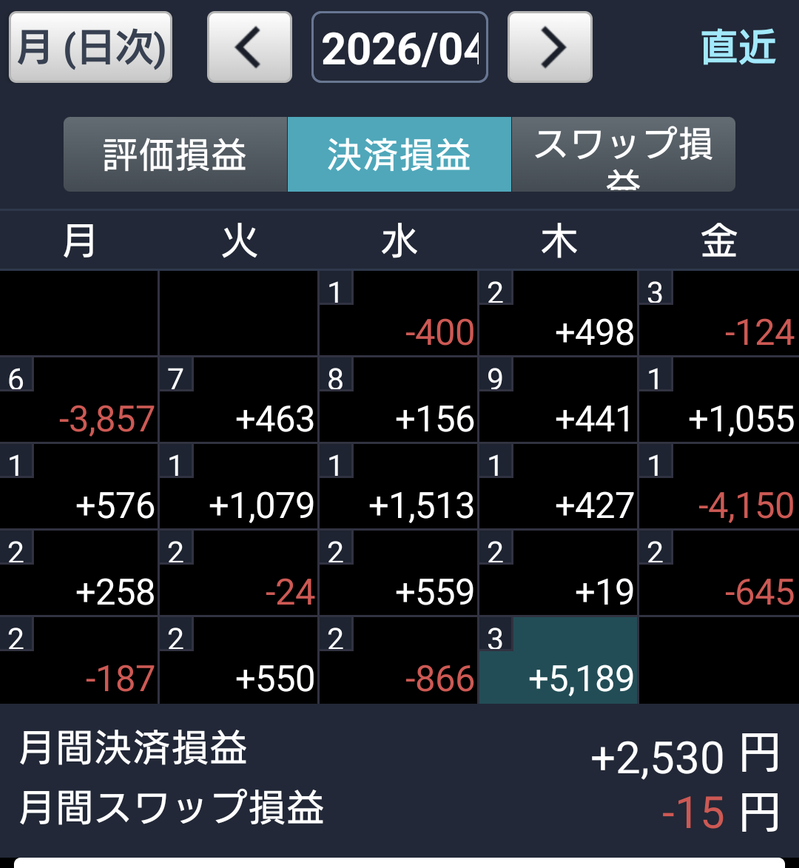Open the 月 (日次) period selector
The image size is (799, 868).
coord(90,47)
